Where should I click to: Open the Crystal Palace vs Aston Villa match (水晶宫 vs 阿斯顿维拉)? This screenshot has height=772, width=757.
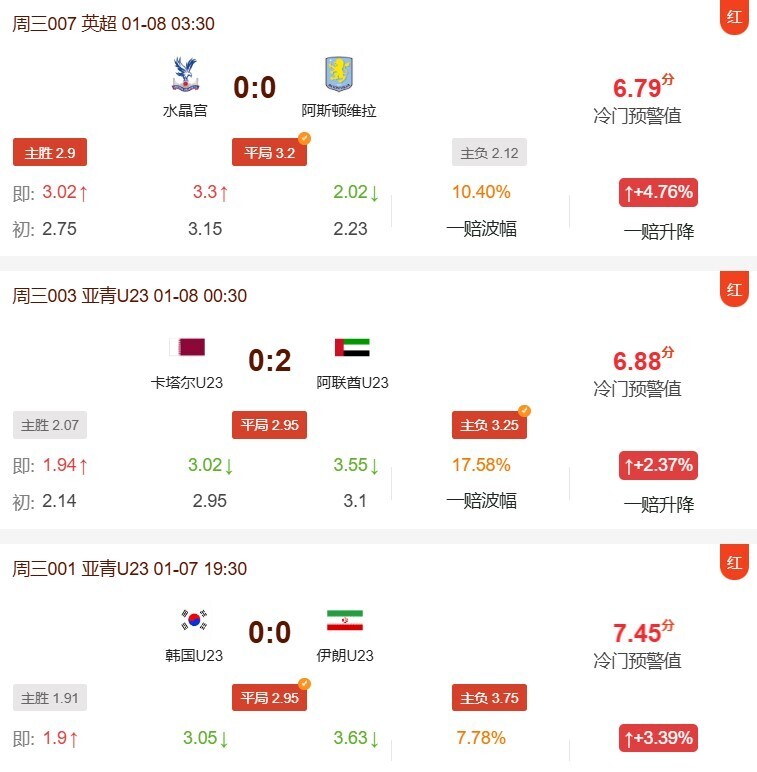[255, 88]
